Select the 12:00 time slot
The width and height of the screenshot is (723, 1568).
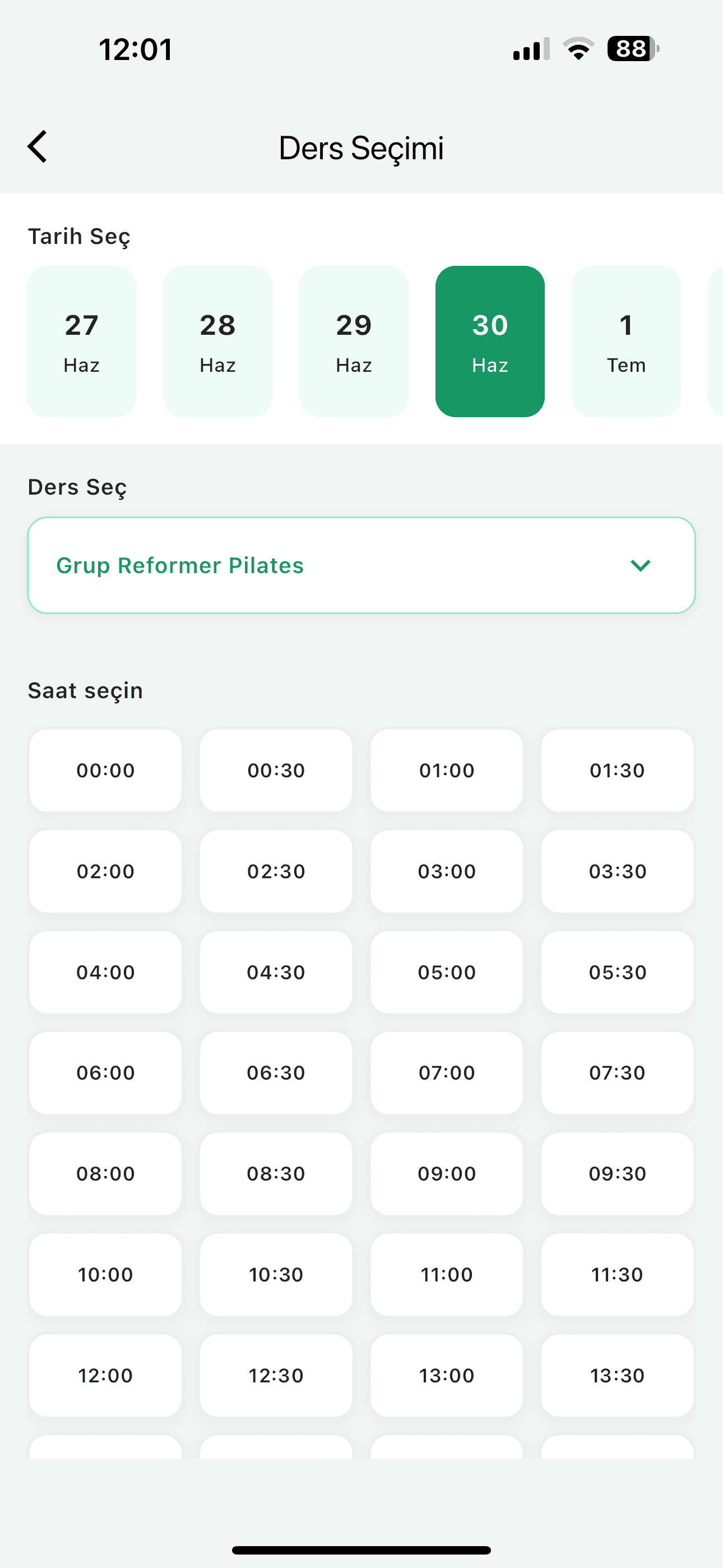tap(105, 1376)
